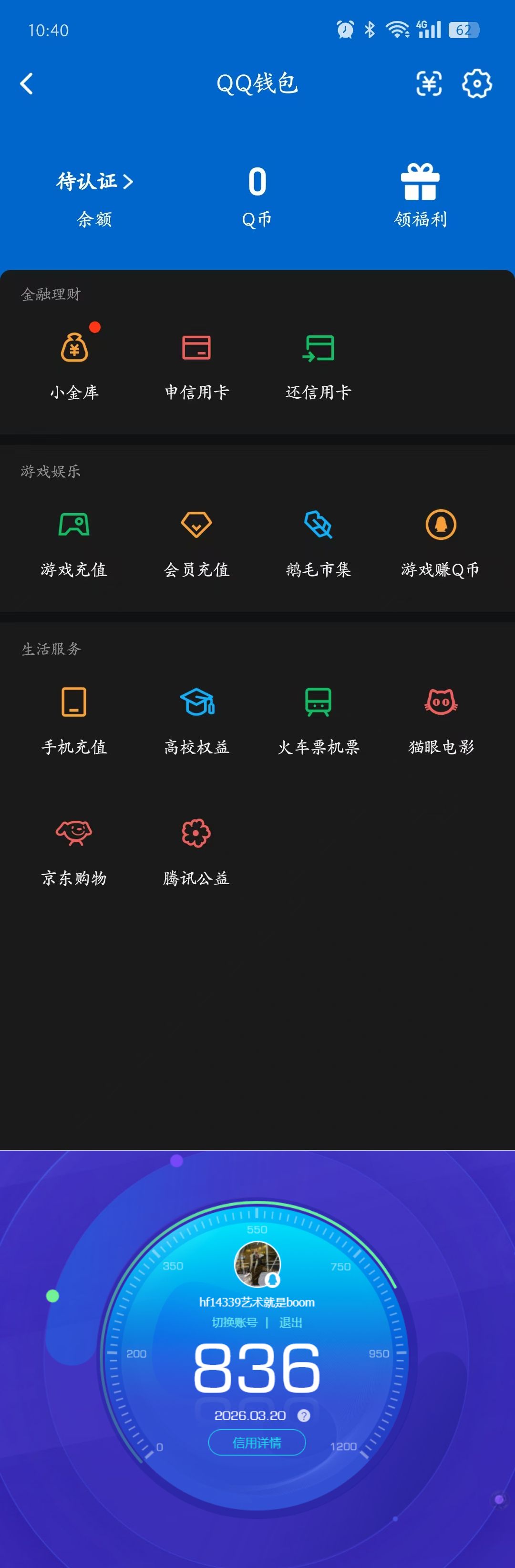
Task: Open 游戏赚Q币
Action: [x=441, y=541]
